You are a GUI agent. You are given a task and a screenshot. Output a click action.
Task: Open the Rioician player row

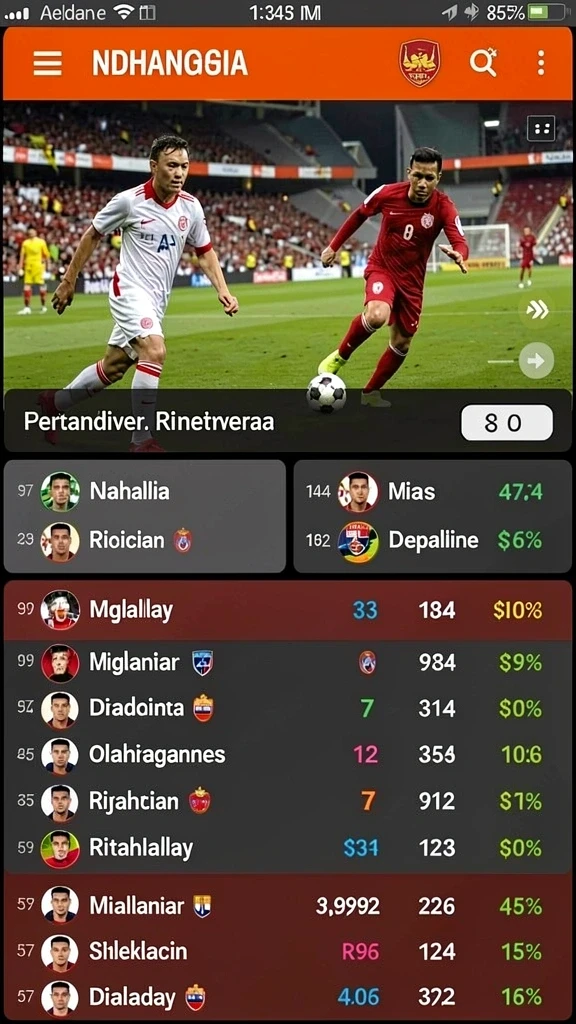[x=145, y=541]
